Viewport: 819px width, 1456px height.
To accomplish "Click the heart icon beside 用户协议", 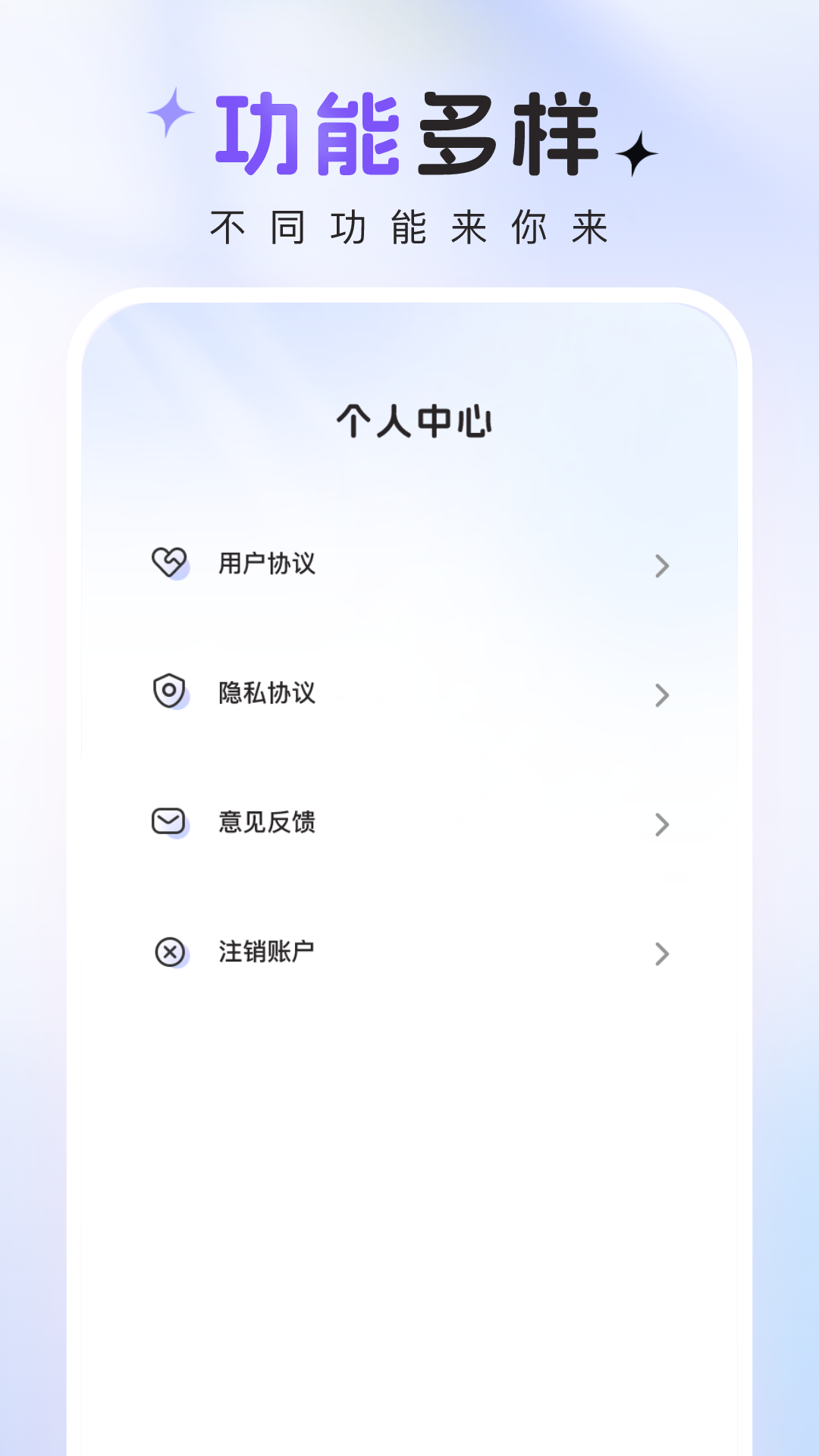I will [171, 563].
